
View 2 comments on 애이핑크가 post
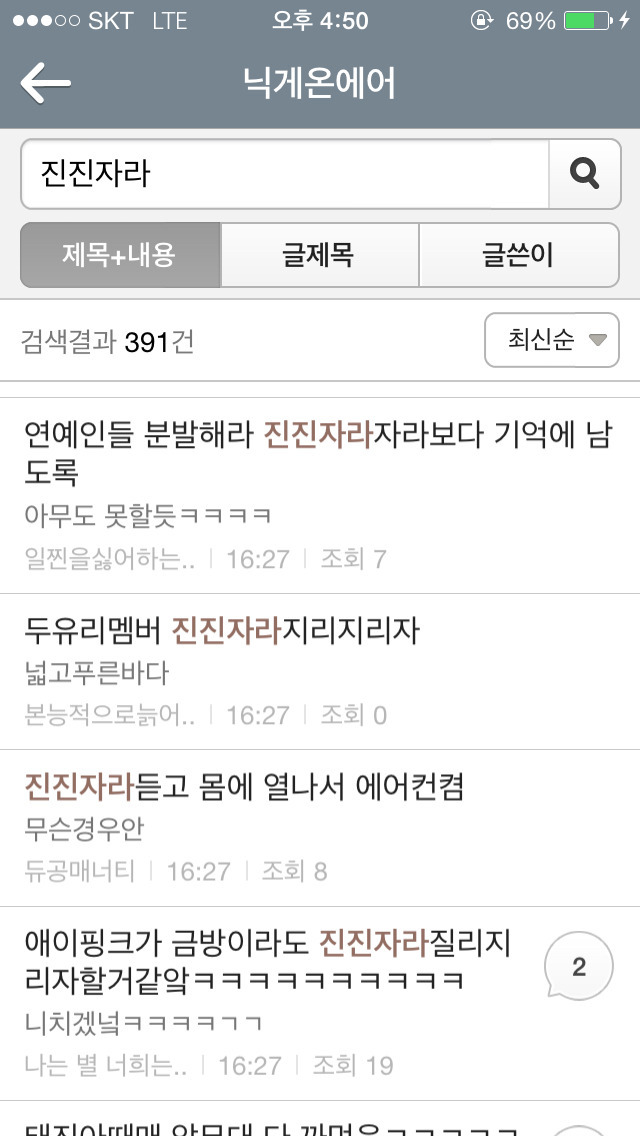click(578, 967)
